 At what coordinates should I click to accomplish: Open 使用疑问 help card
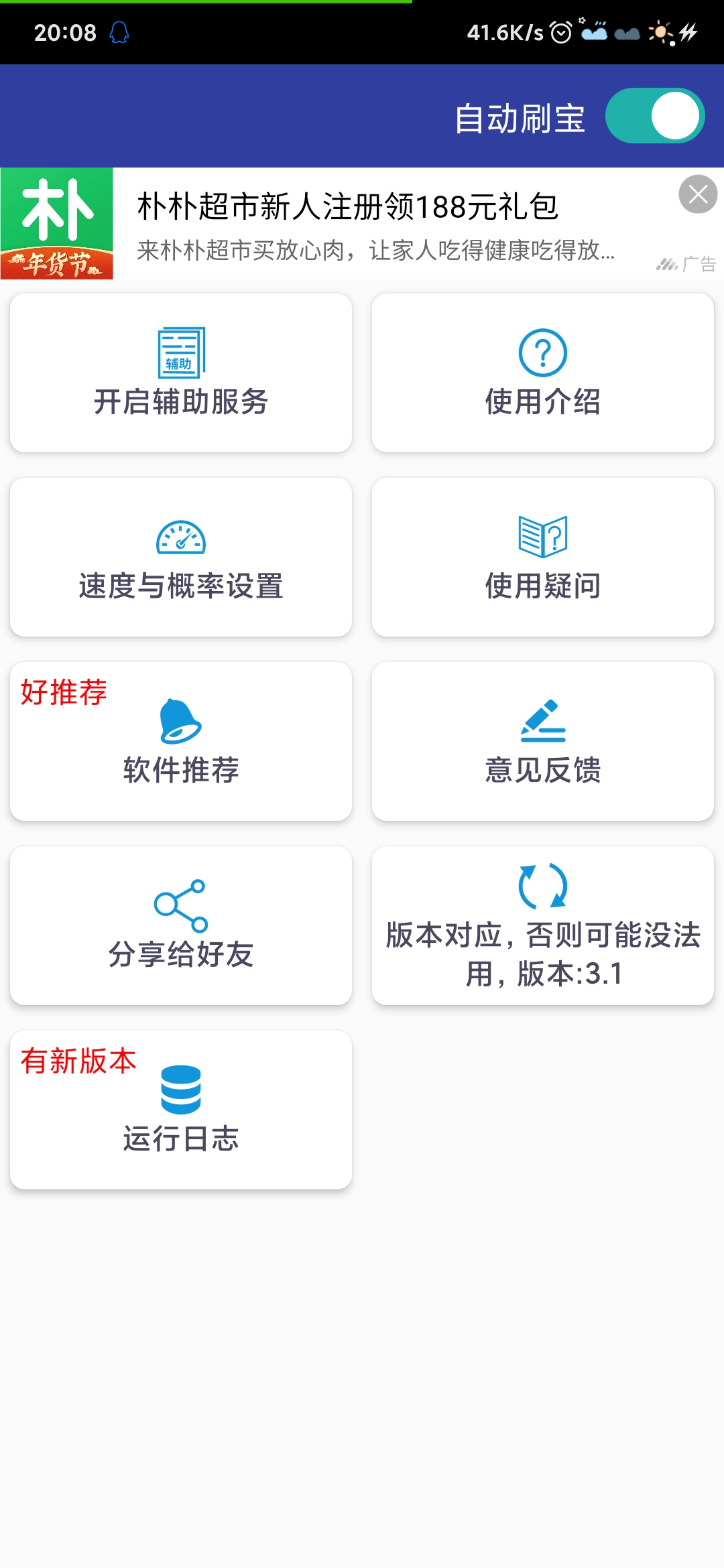(543, 557)
